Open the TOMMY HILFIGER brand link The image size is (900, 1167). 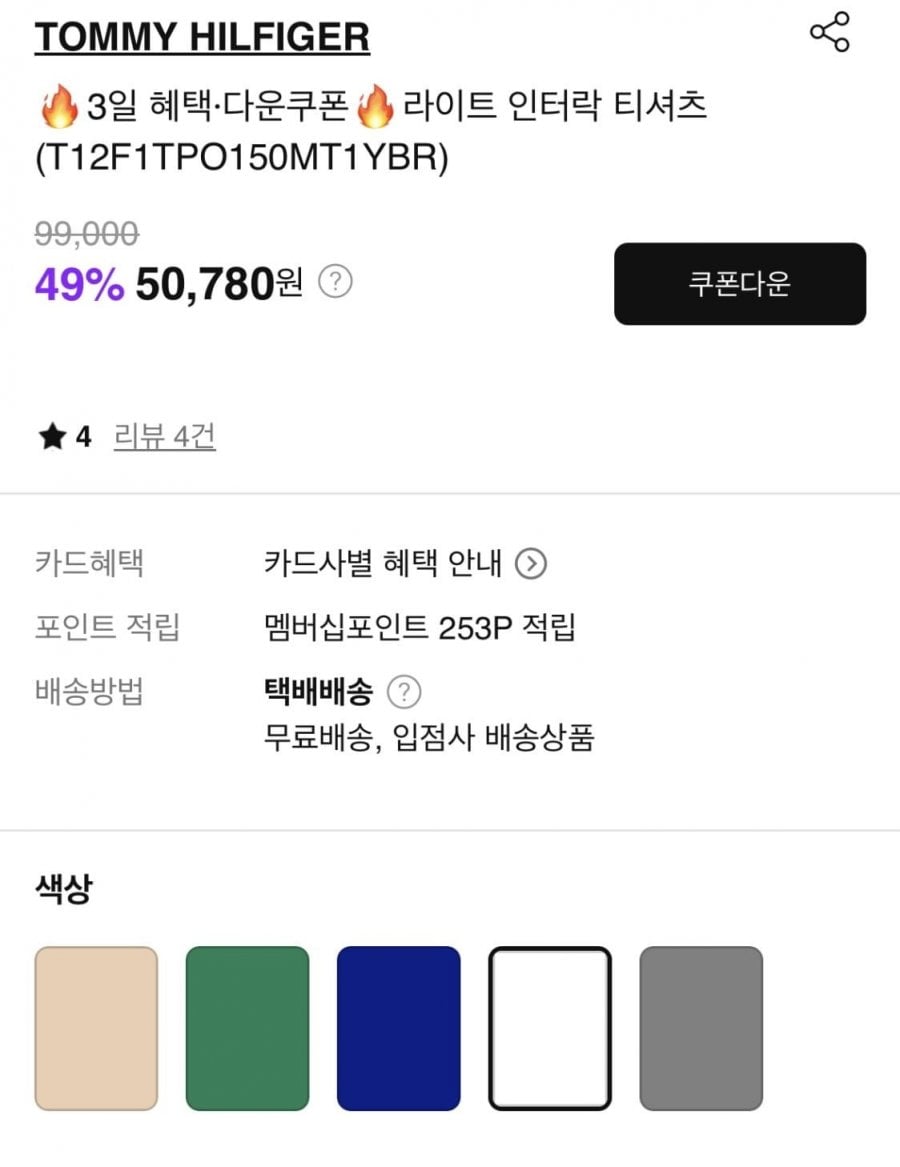[x=202, y=37]
